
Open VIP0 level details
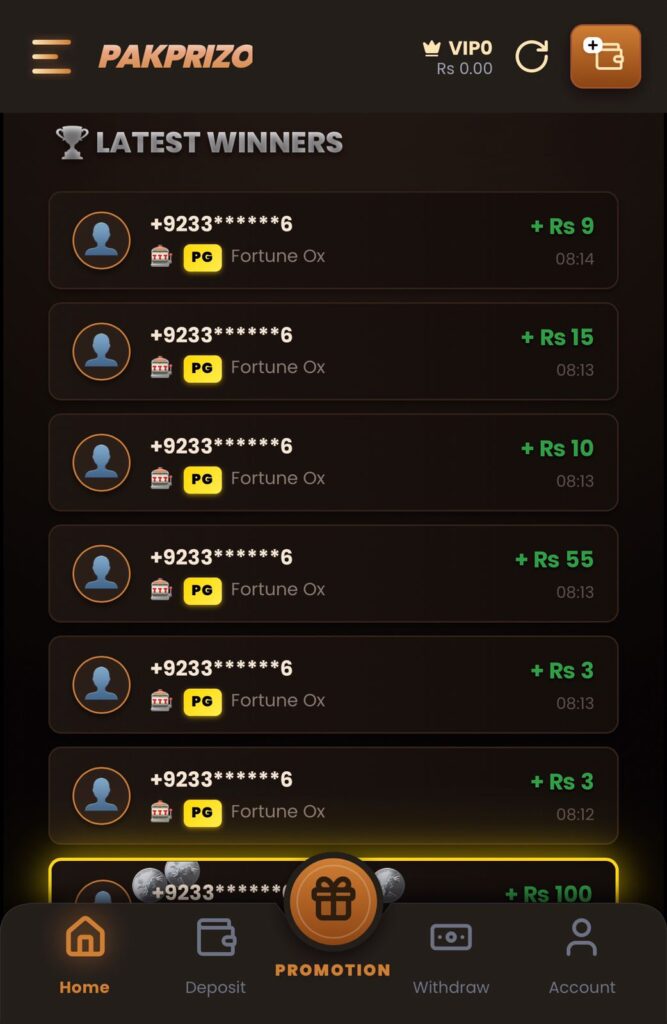(458, 48)
